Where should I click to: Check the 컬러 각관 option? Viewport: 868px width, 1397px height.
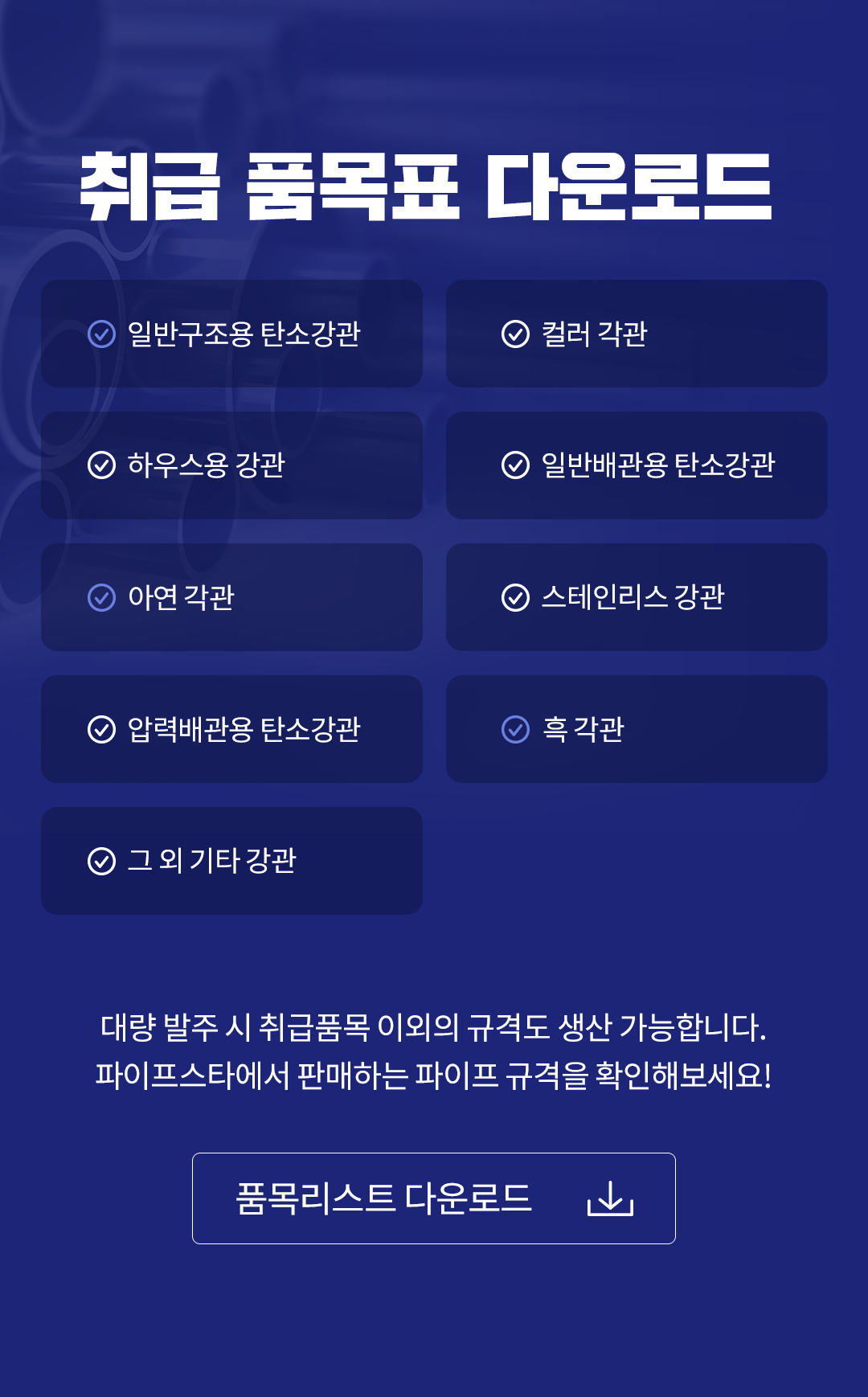637,334
